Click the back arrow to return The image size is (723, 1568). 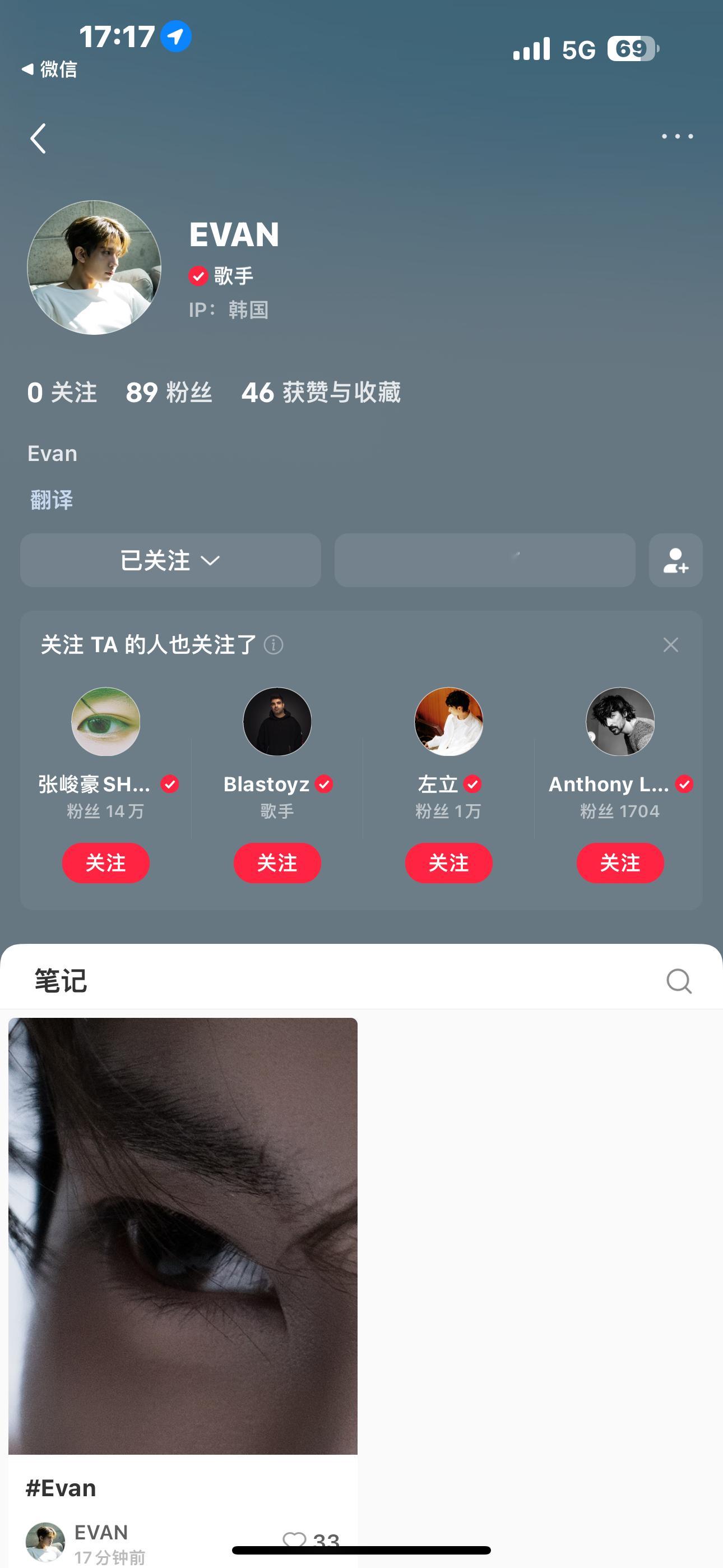(x=38, y=138)
